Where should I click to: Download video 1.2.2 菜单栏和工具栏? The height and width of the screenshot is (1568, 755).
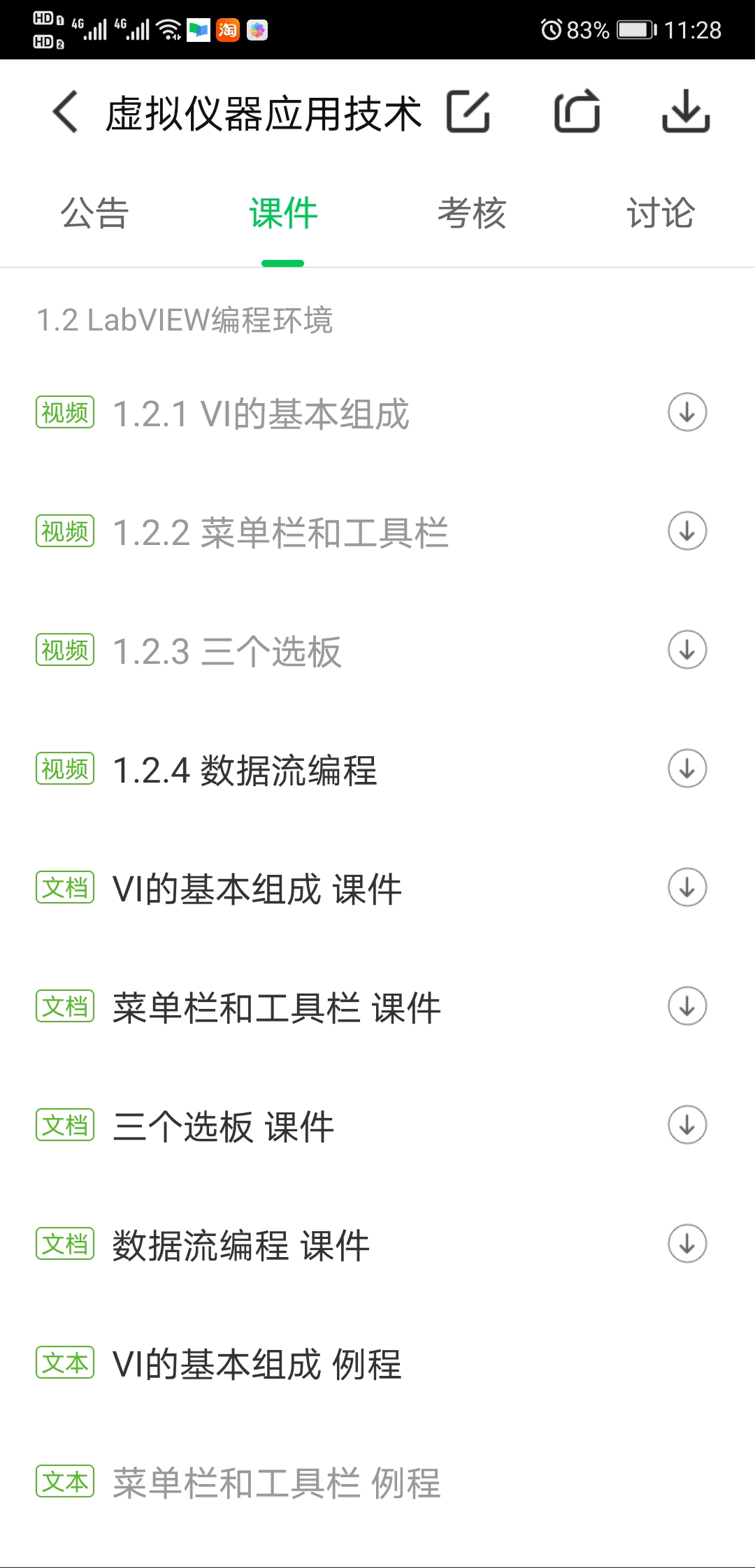(x=687, y=531)
